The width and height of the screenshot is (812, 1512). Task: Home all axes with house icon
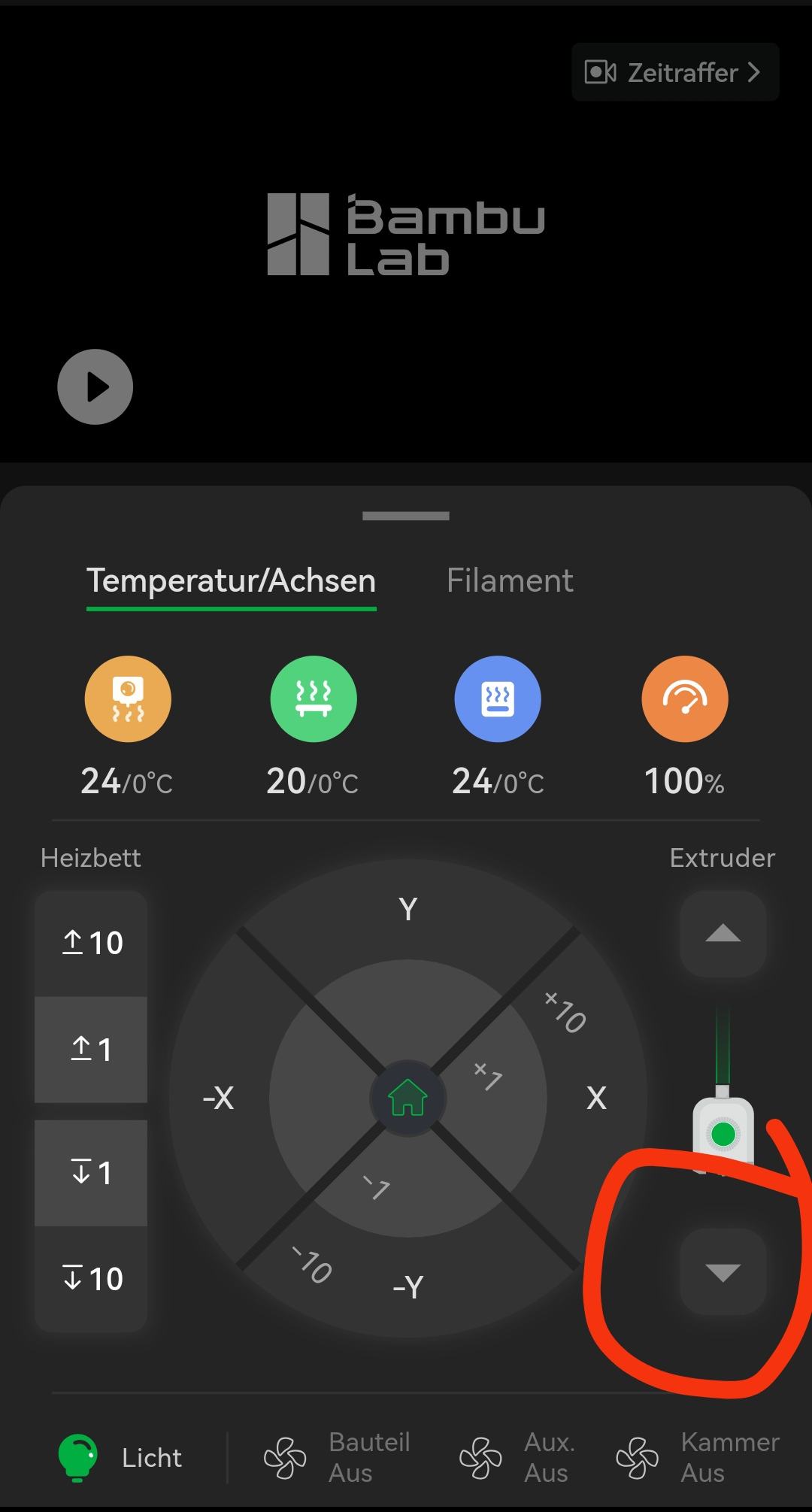pos(408,1098)
